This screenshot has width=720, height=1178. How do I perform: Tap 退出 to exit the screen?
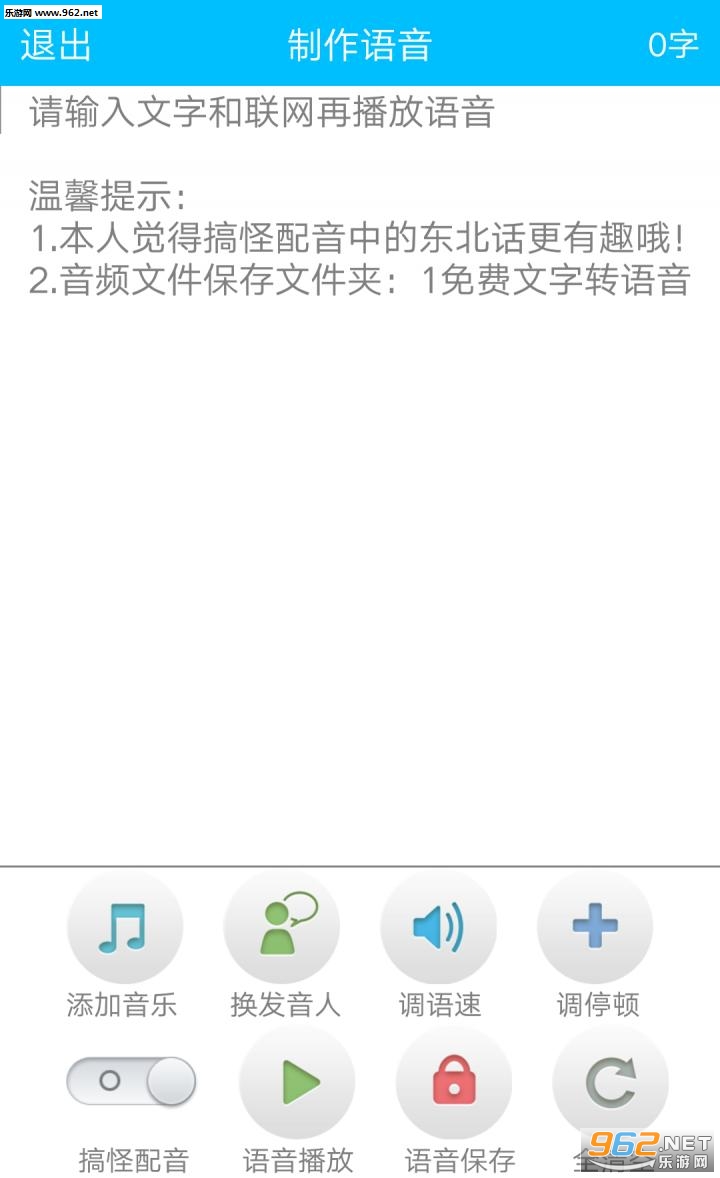[x=56, y=45]
